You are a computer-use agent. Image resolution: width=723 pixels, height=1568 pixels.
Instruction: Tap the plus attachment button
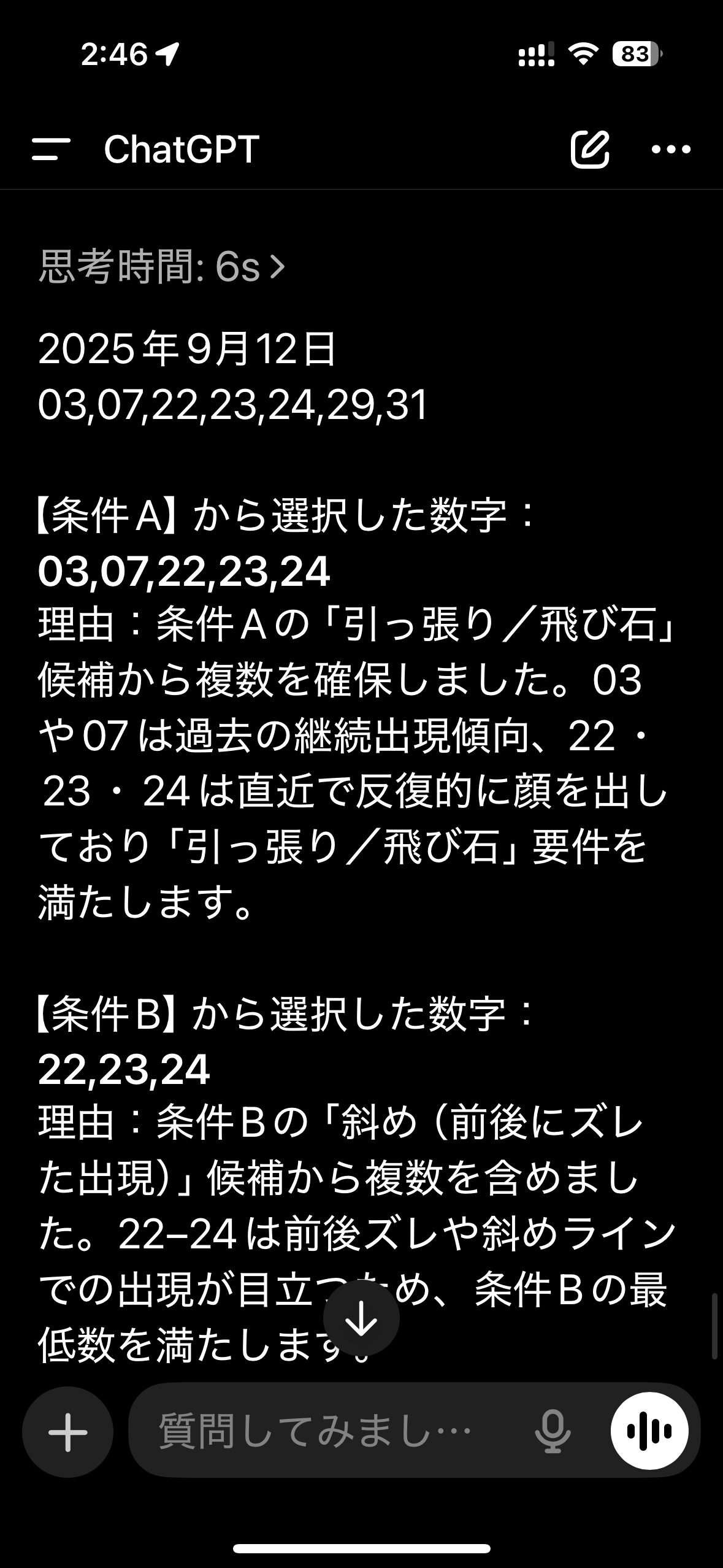pos(67,1432)
